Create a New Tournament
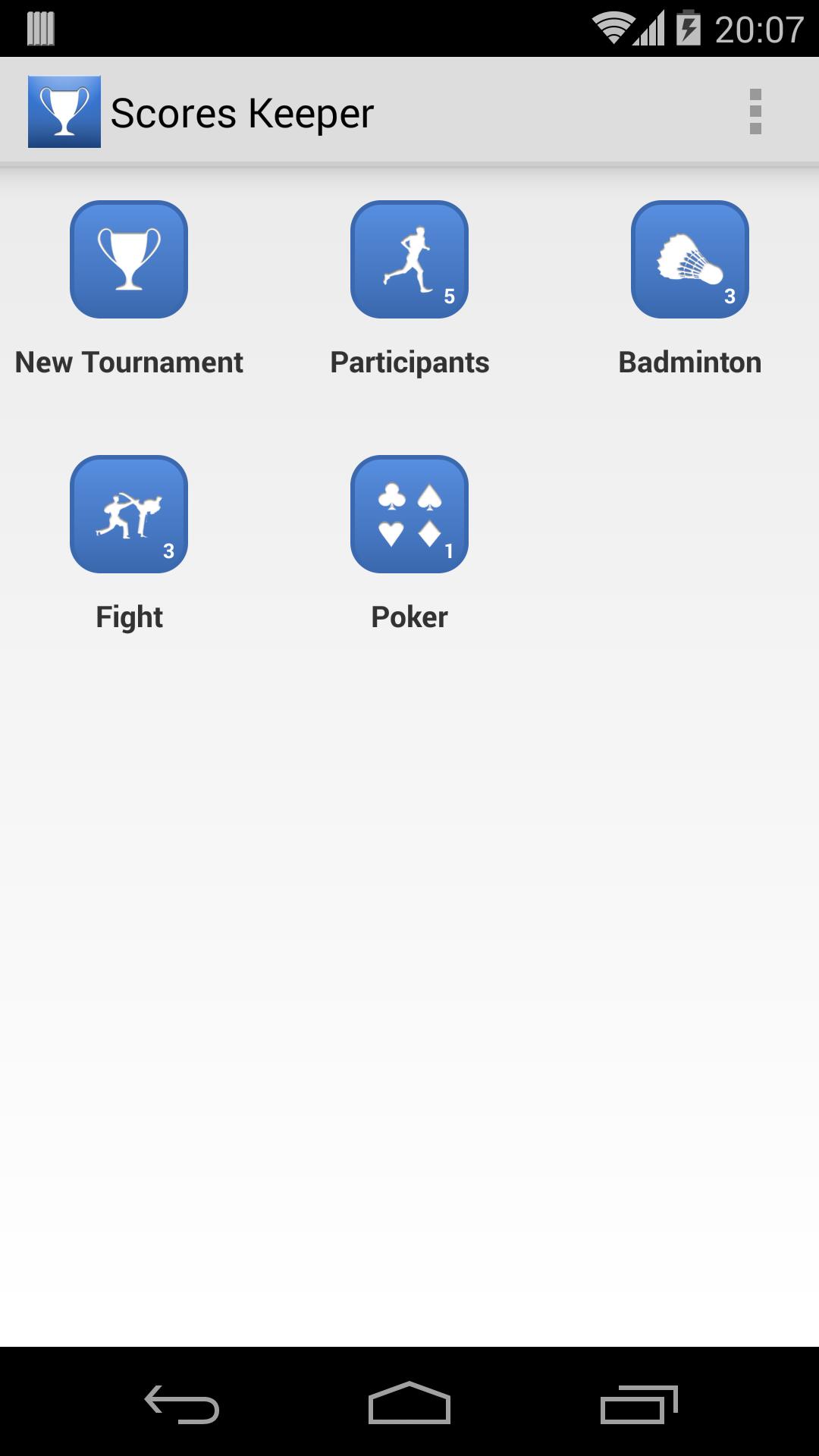819x1456 pixels. pos(129,259)
